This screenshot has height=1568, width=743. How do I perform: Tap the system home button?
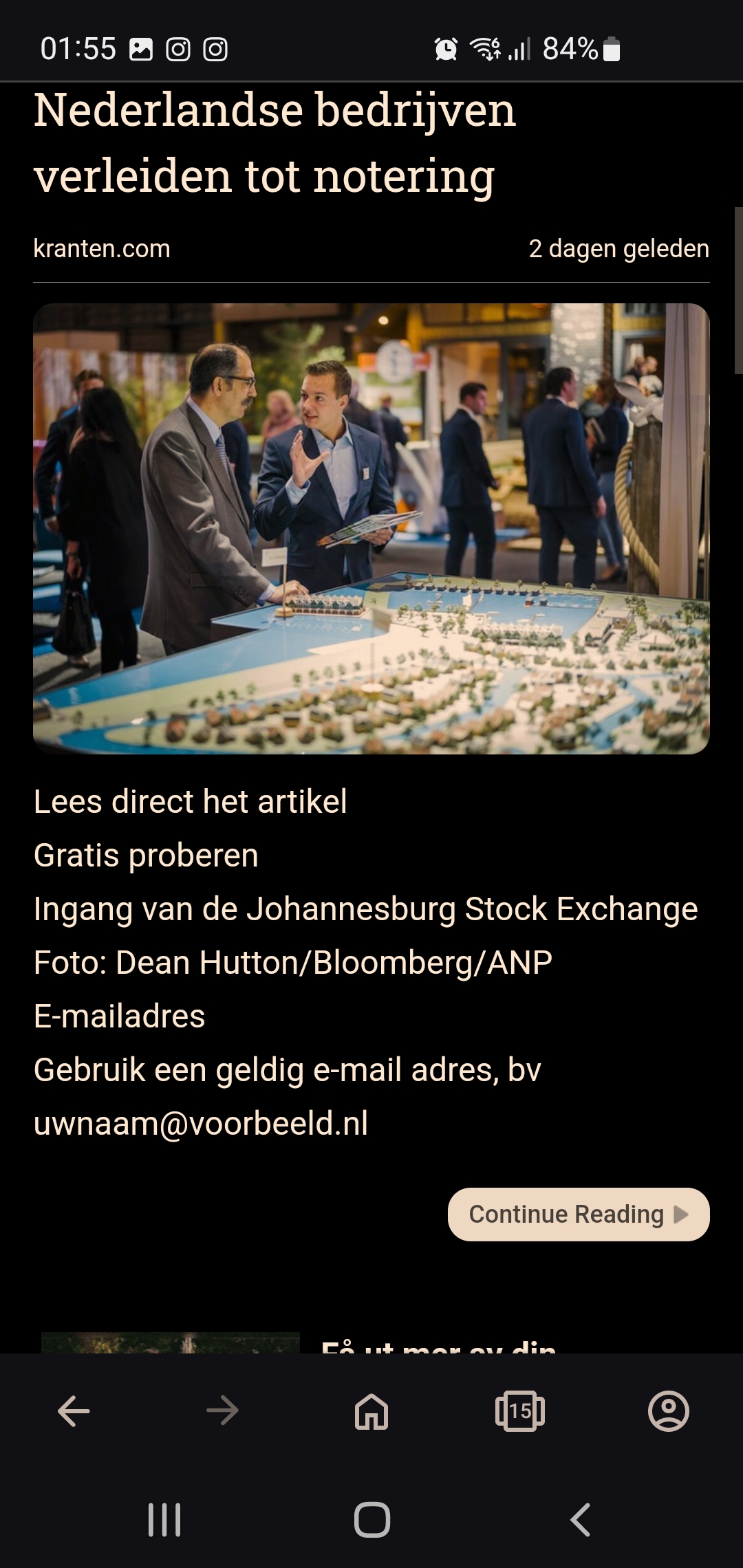click(x=372, y=1520)
